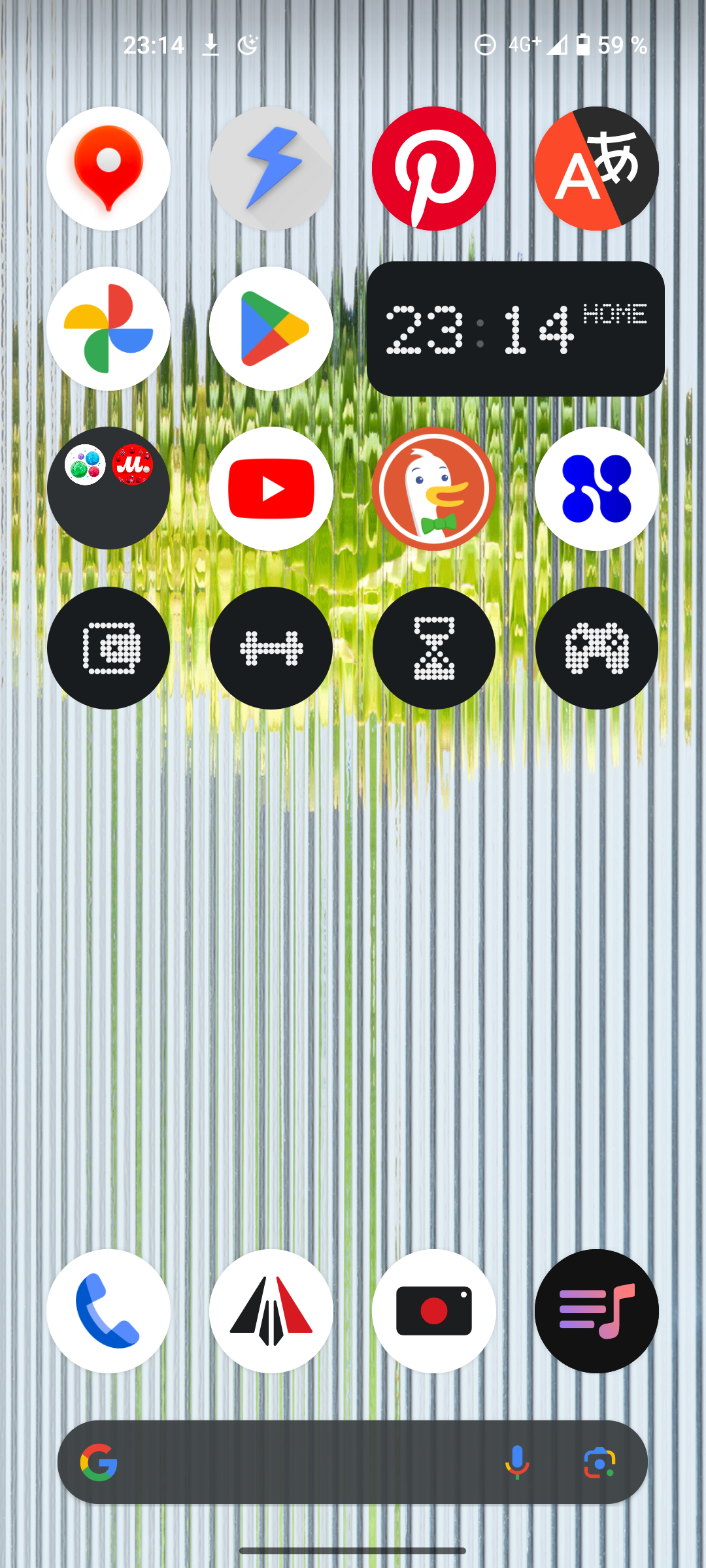Image resolution: width=706 pixels, height=1568 pixels.
Task: Open the app folder with two apps
Action: point(109,488)
